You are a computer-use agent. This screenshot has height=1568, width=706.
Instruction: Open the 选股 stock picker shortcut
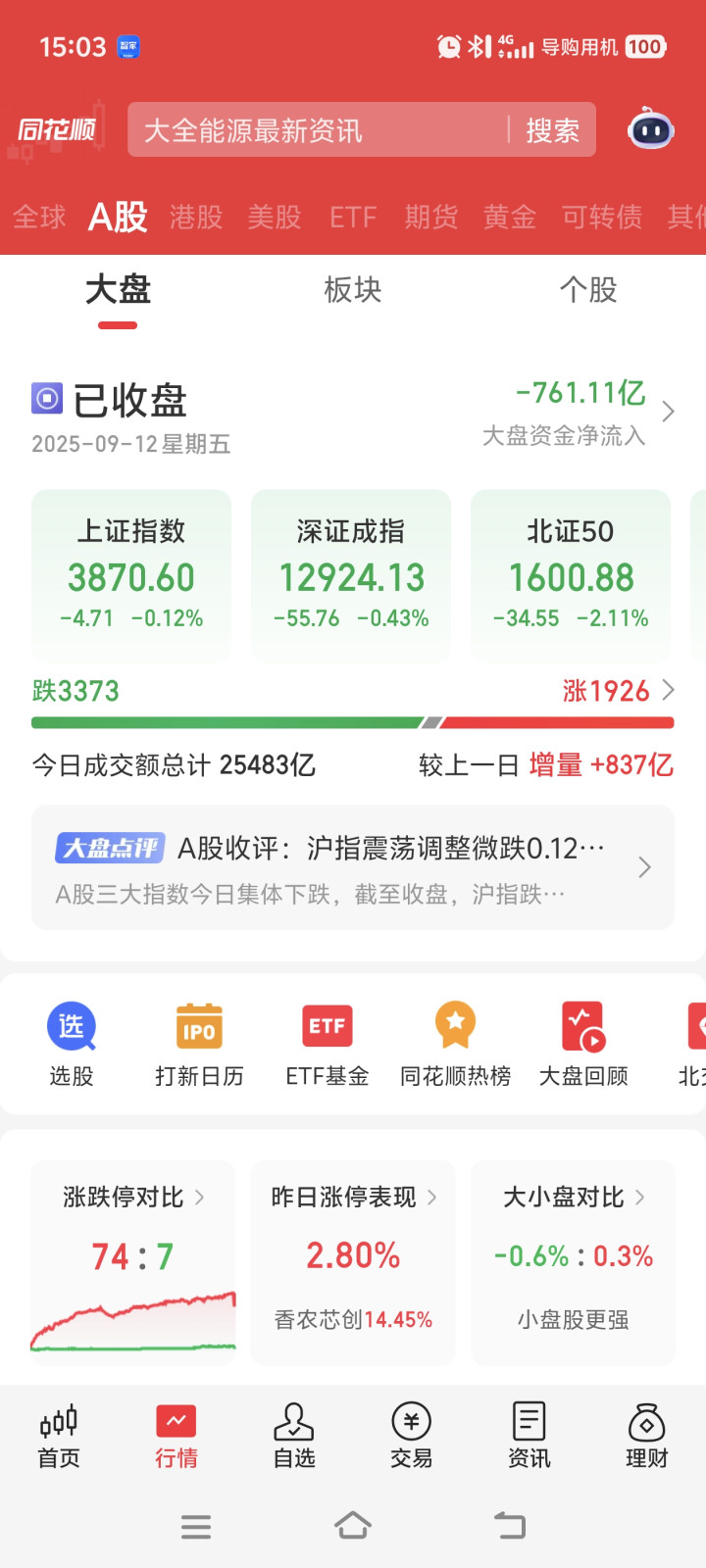[x=72, y=1045]
